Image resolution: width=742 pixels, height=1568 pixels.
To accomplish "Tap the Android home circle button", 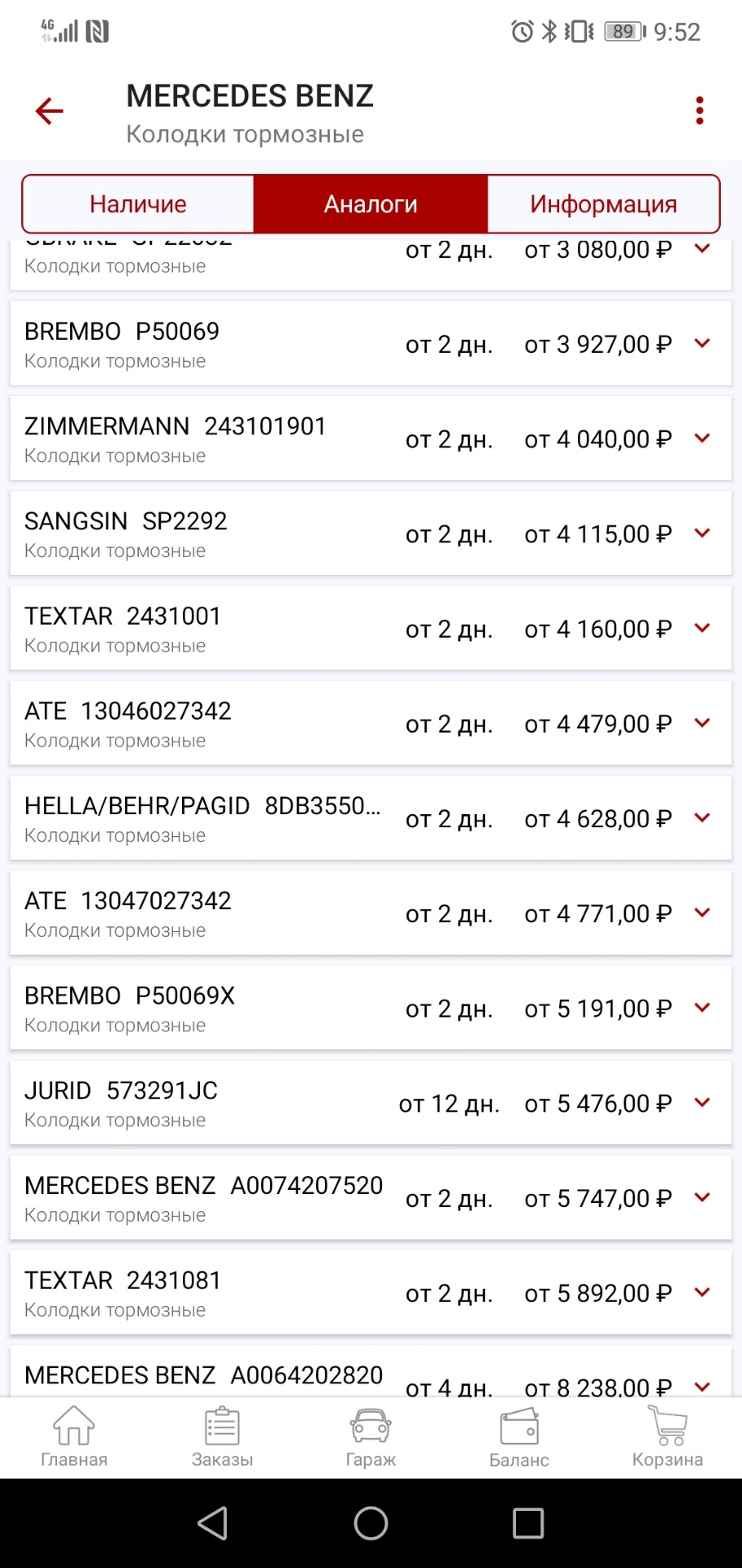I will (371, 1521).
